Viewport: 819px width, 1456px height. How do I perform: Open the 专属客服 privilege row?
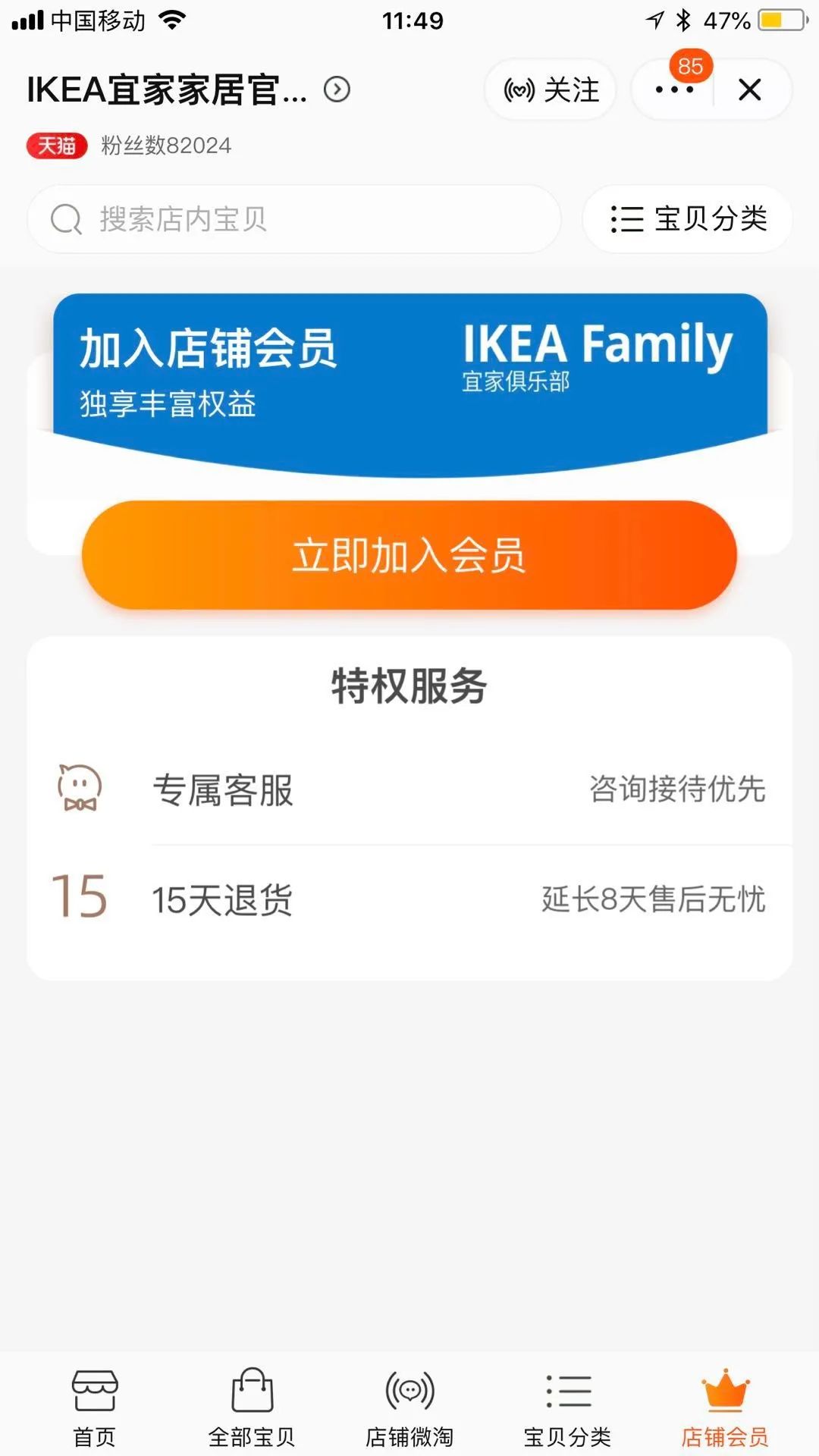[409, 789]
